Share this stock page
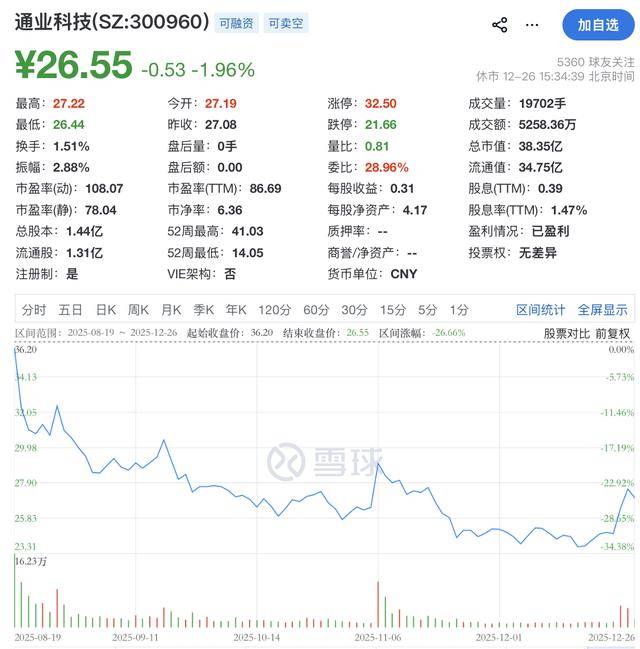This screenshot has width=640, height=649. 500,24
